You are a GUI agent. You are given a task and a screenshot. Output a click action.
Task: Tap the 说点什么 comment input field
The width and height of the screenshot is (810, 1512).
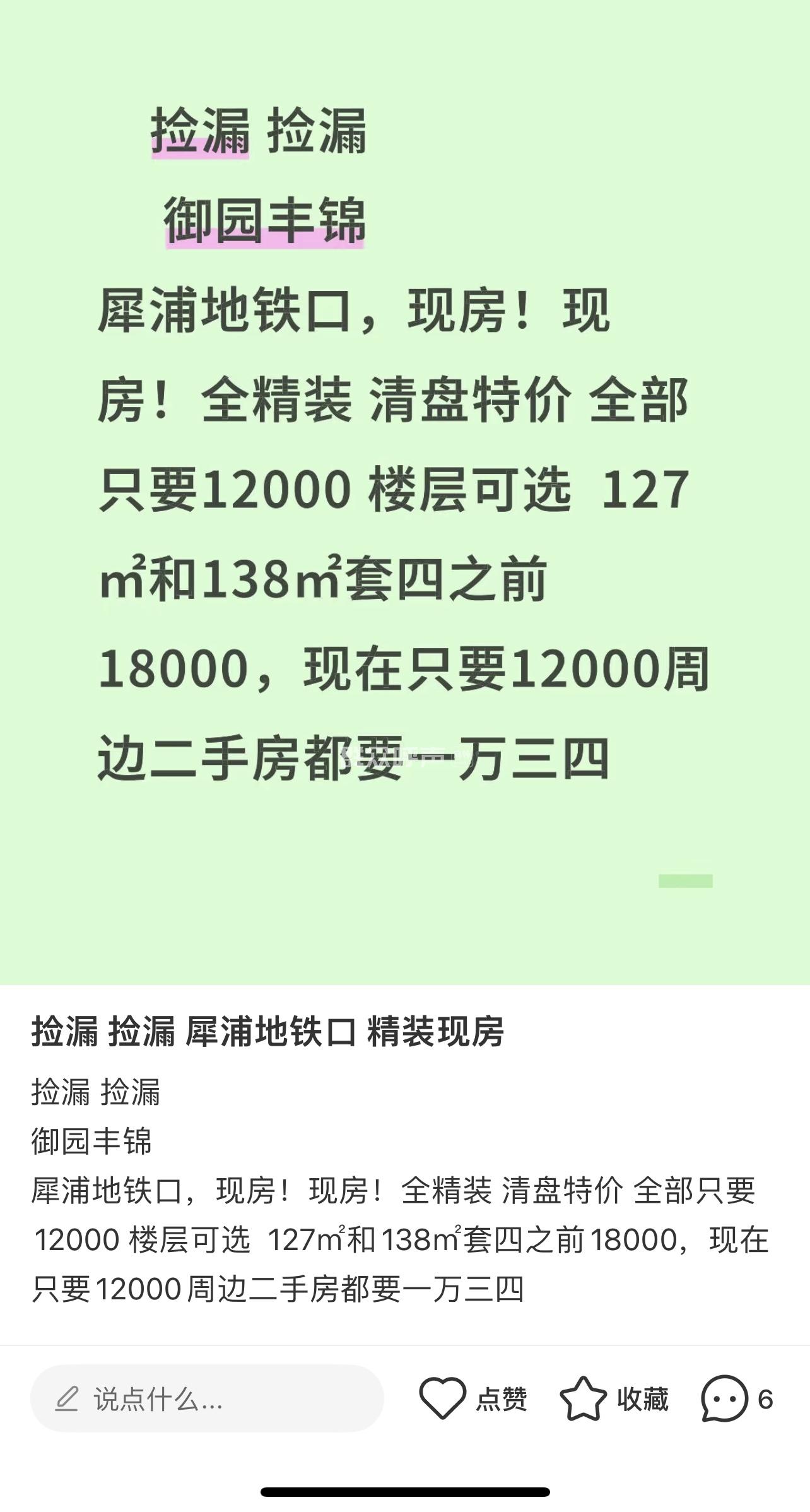pos(207,1399)
